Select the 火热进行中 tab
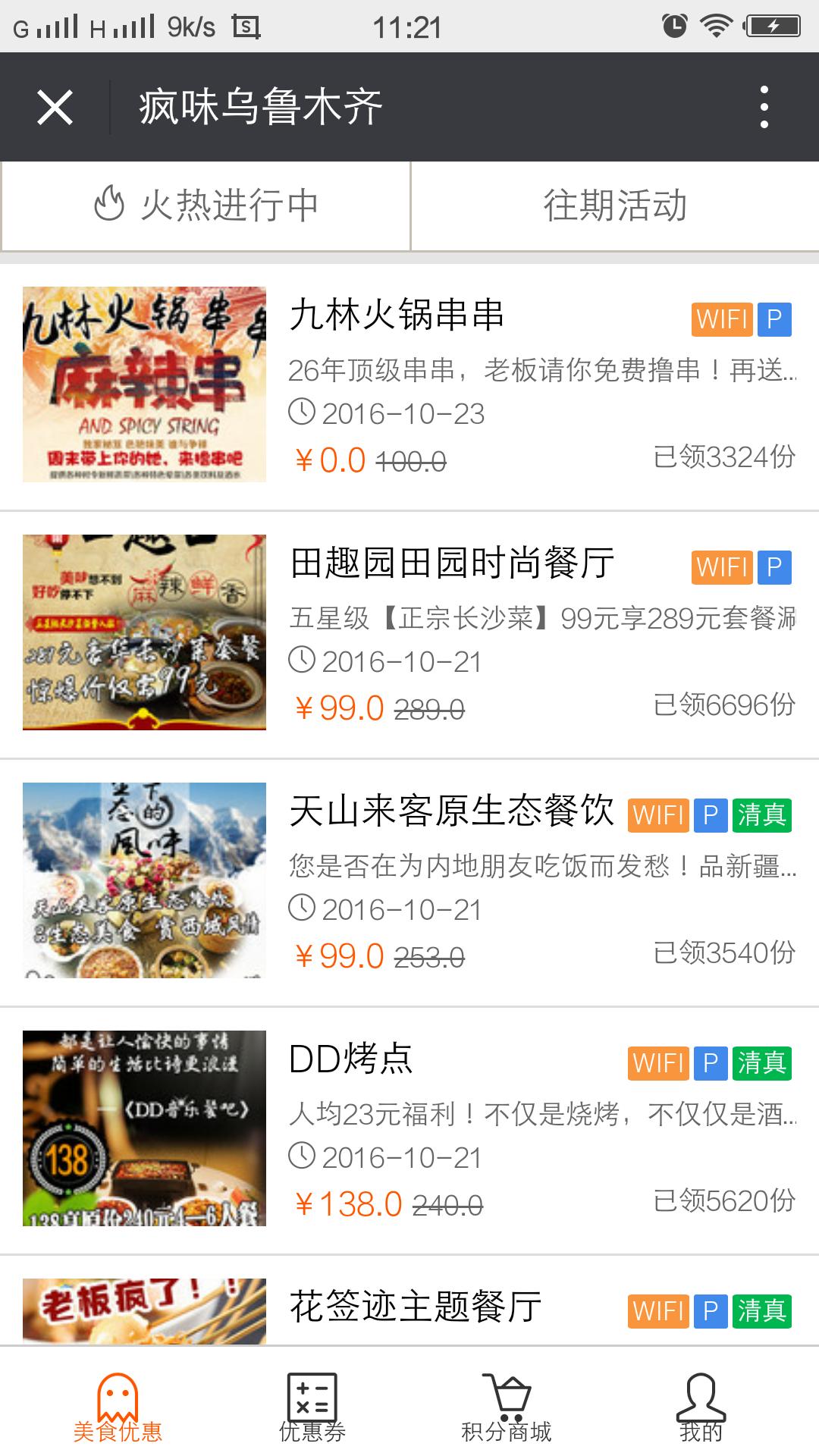 (x=205, y=205)
